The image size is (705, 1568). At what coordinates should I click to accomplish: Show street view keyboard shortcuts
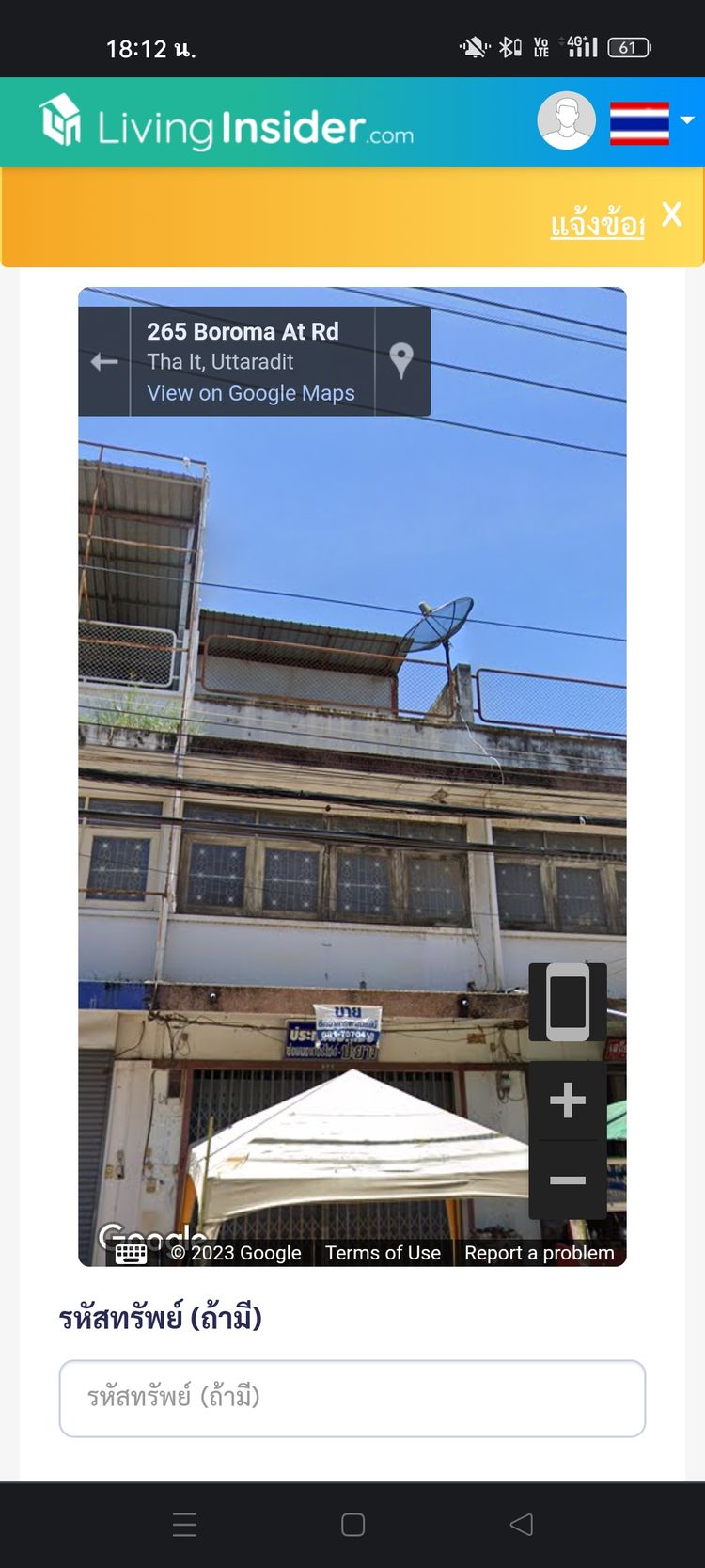tap(131, 1253)
